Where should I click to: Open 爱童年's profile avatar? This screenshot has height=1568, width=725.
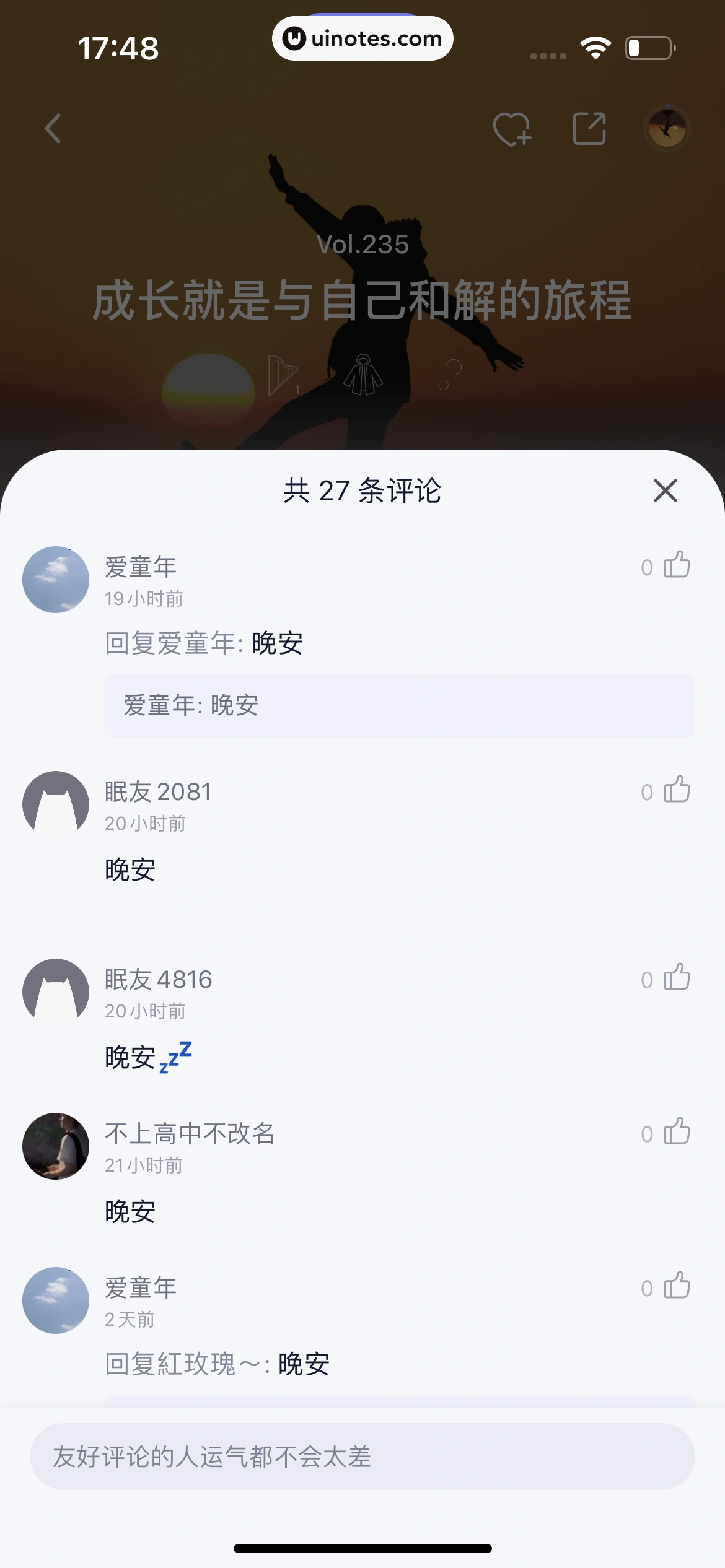pyautogui.click(x=55, y=579)
